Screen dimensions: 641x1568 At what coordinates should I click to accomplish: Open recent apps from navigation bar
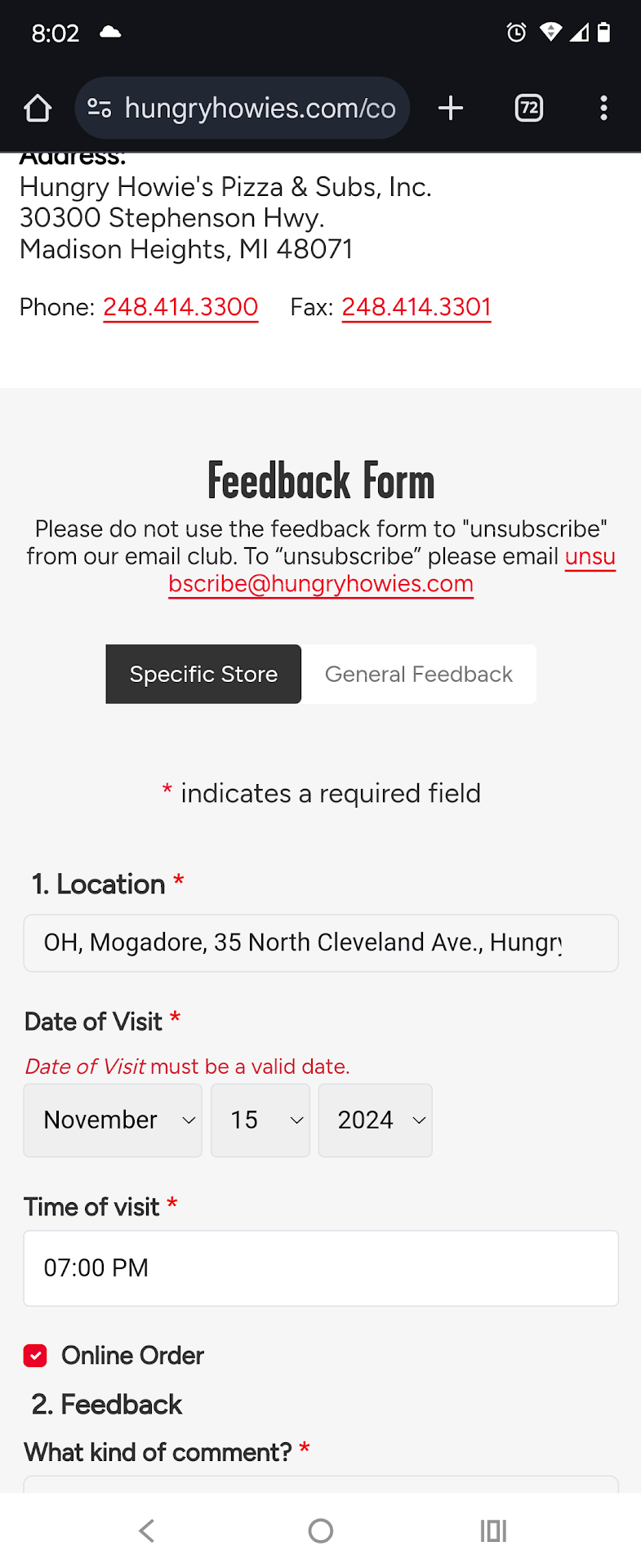(x=493, y=1530)
